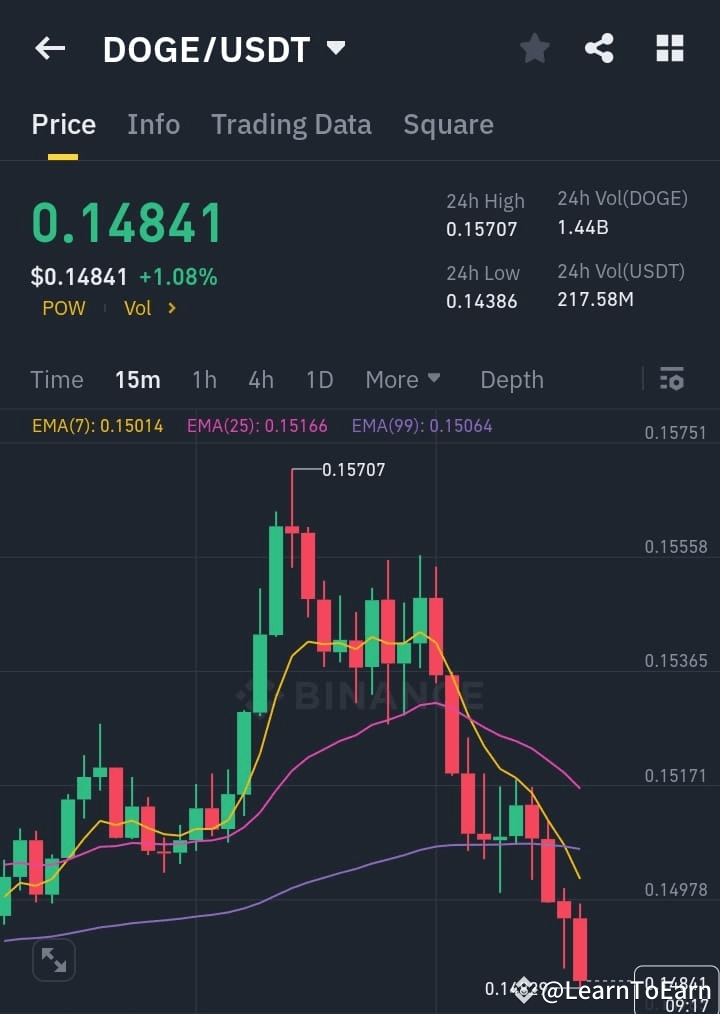Expand the chart to fullscreen
Screen dimensions: 720x1014
point(53,959)
